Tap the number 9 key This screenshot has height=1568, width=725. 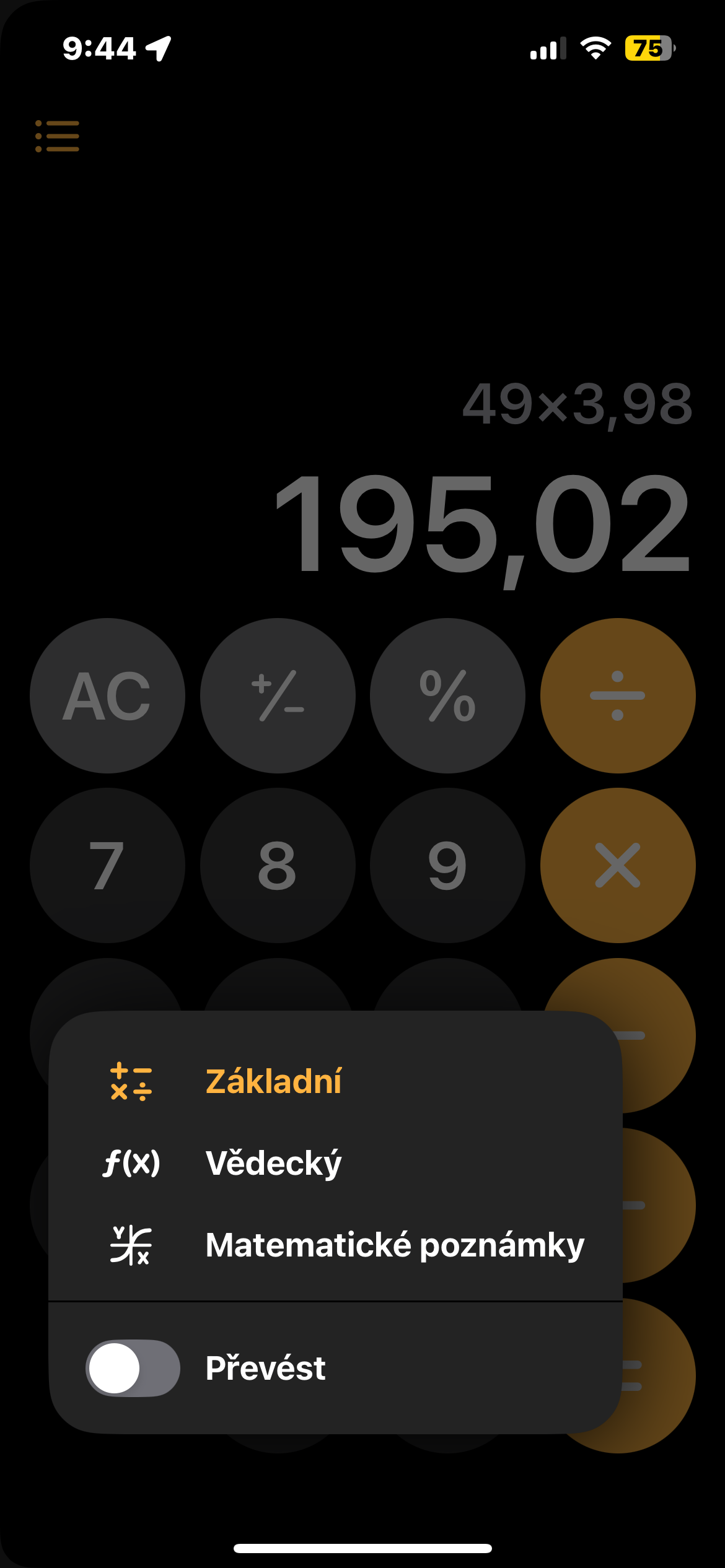click(447, 865)
